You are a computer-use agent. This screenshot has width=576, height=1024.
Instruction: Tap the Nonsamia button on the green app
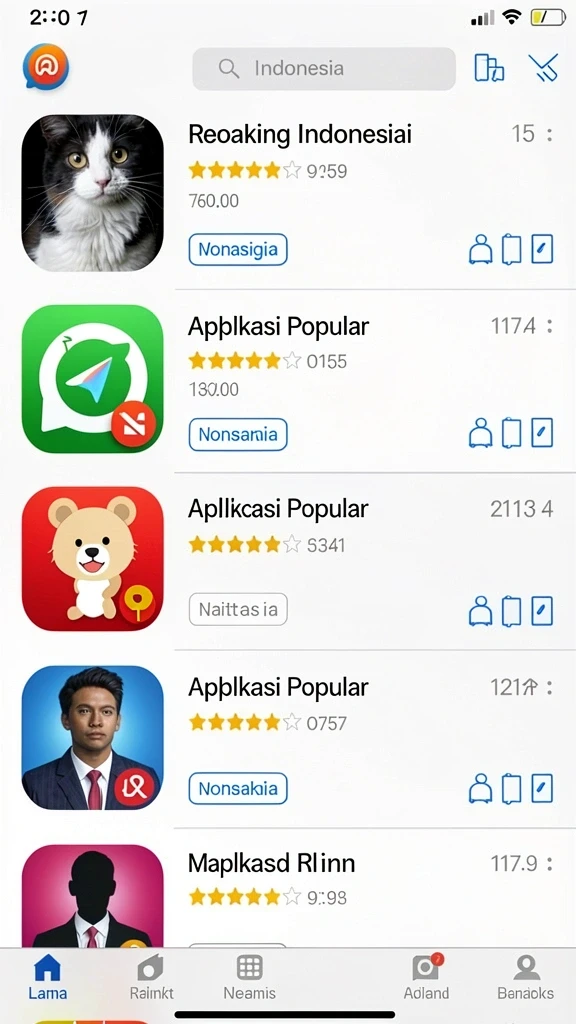(x=238, y=434)
